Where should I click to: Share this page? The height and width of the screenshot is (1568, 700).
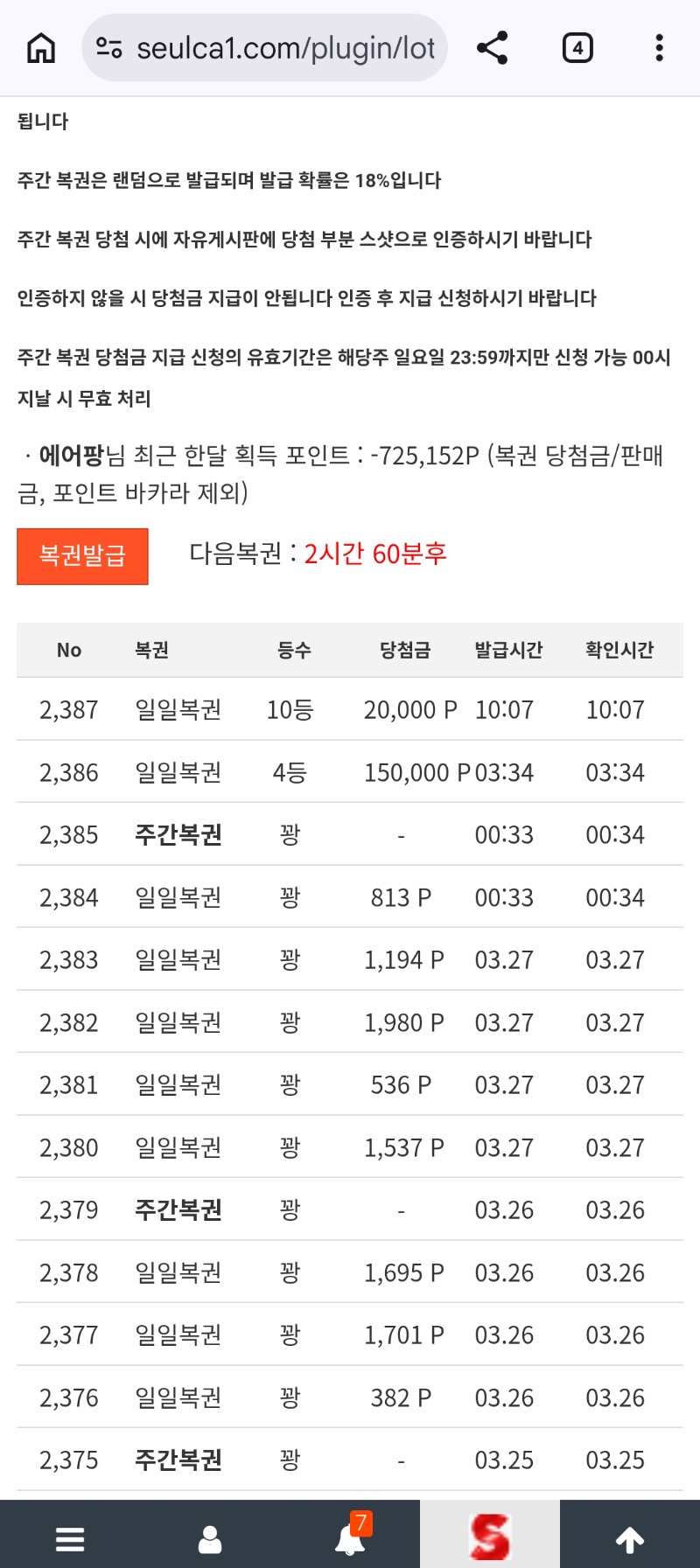click(493, 48)
